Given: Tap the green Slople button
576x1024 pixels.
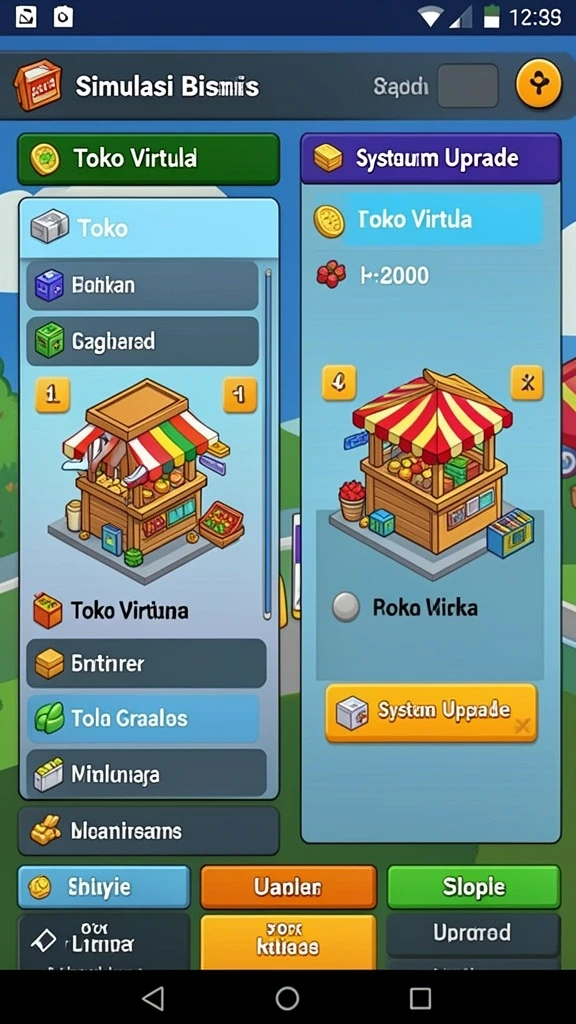Looking at the screenshot, I should 473,887.
